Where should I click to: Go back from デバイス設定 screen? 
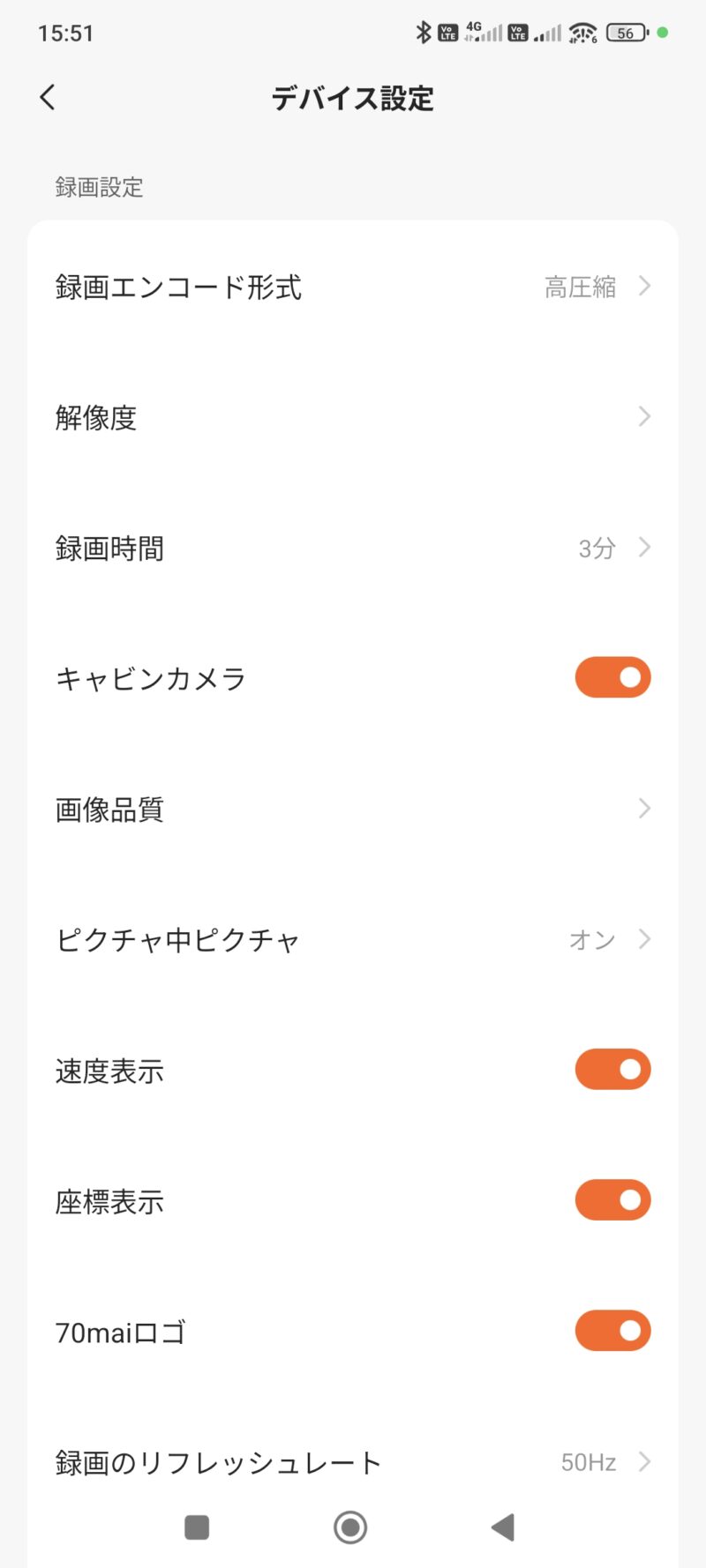pos(49,97)
